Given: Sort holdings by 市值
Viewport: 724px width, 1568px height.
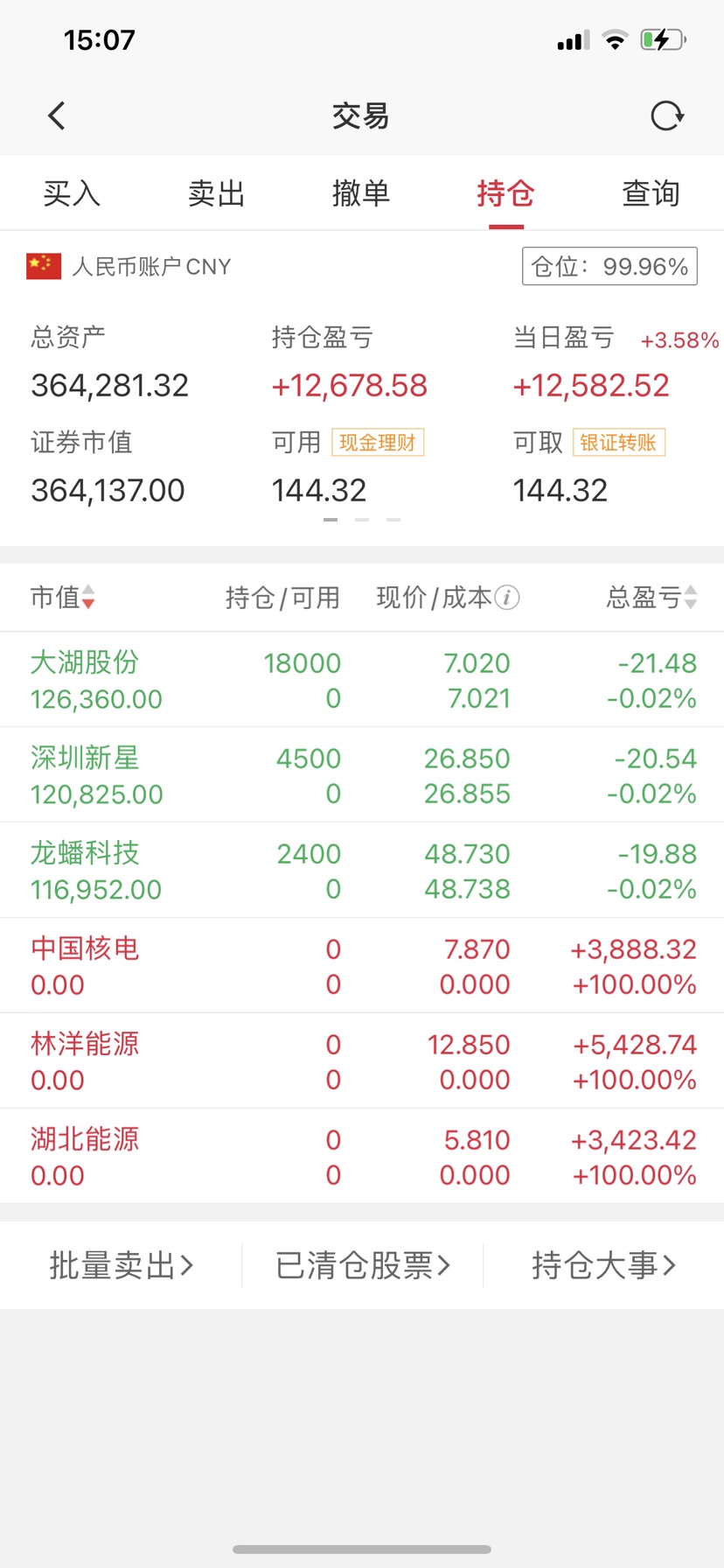Looking at the screenshot, I should click(x=63, y=598).
